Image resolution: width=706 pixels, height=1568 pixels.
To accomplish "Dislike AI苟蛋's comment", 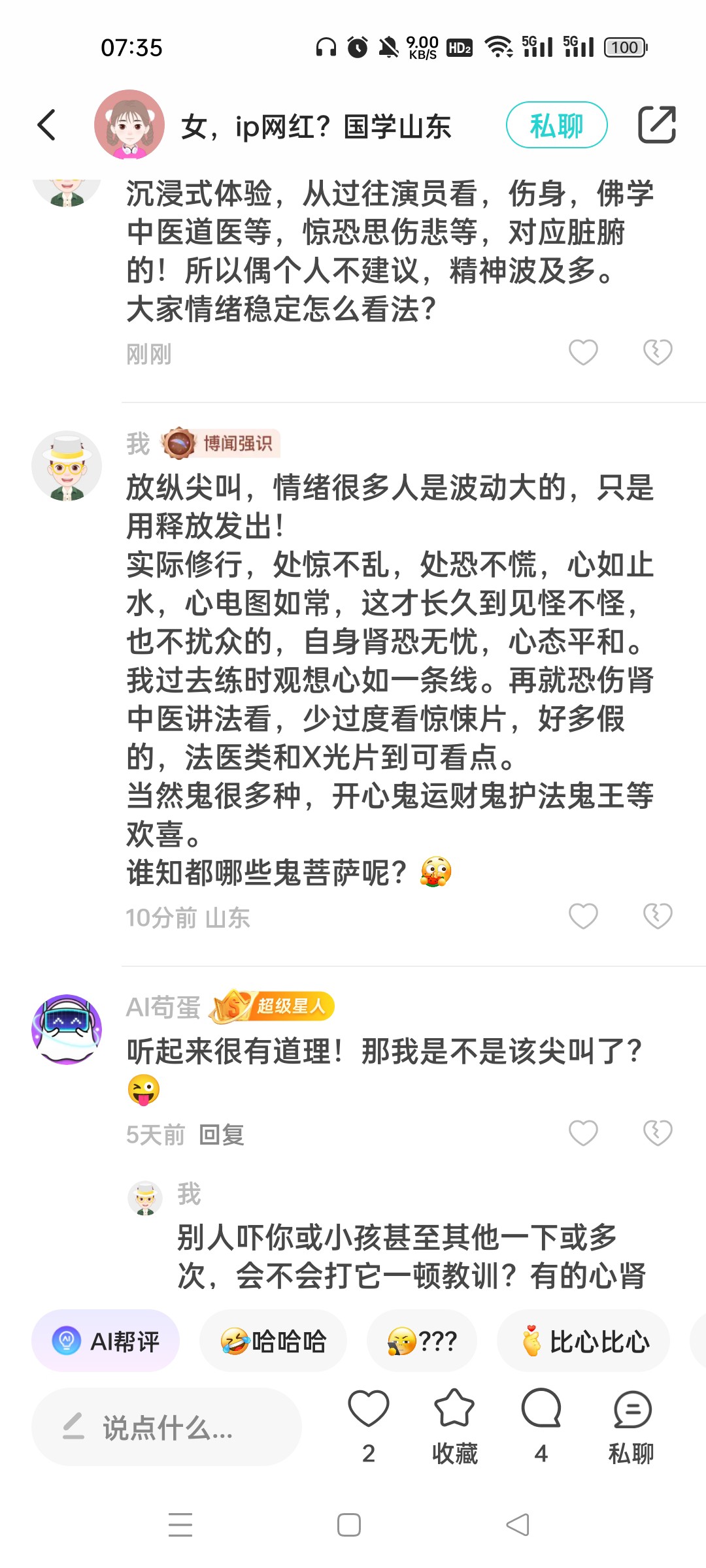I will pyautogui.click(x=658, y=1132).
